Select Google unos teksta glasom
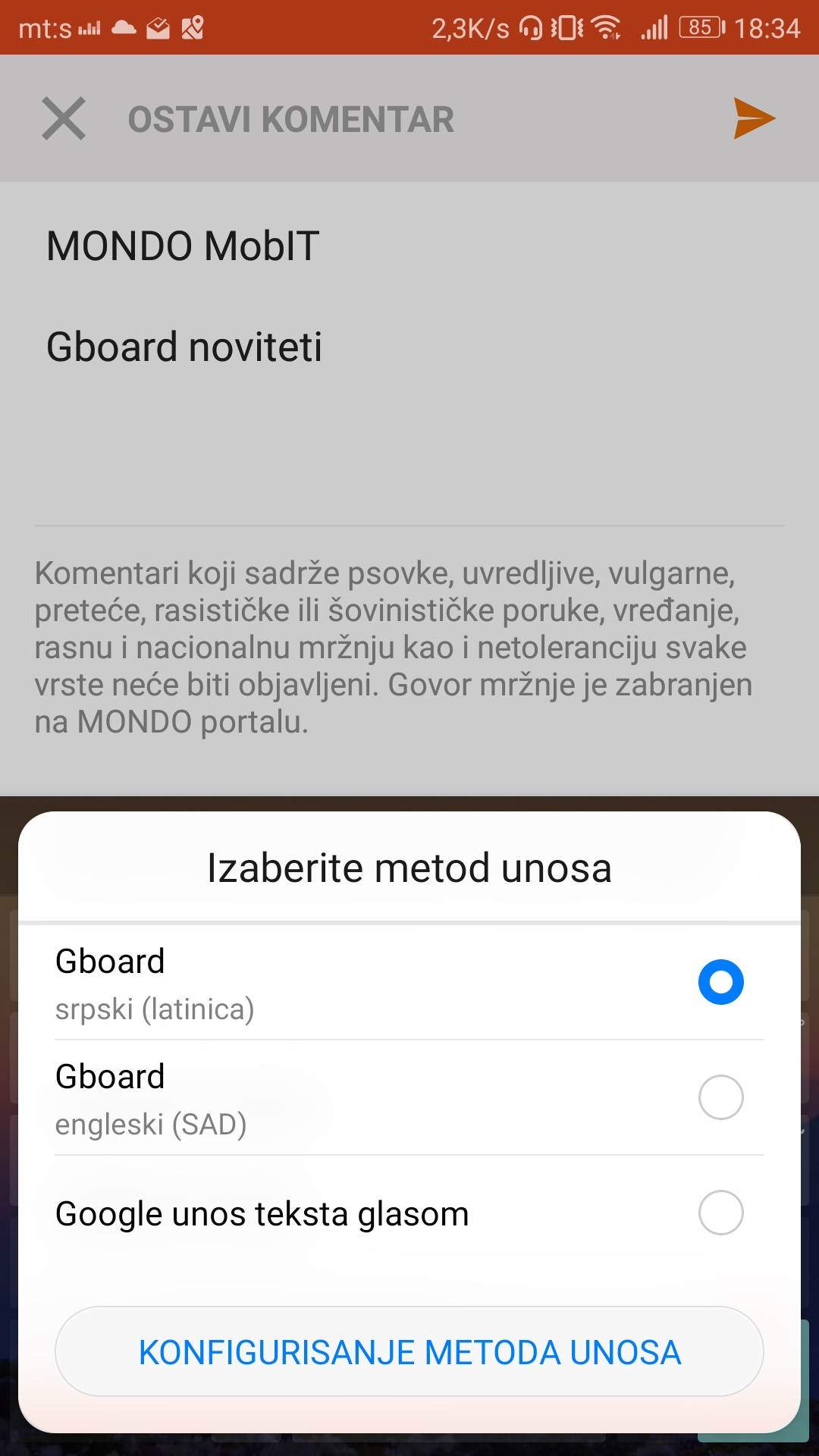This screenshot has width=819, height=1456. click(x=409, y=1213)
